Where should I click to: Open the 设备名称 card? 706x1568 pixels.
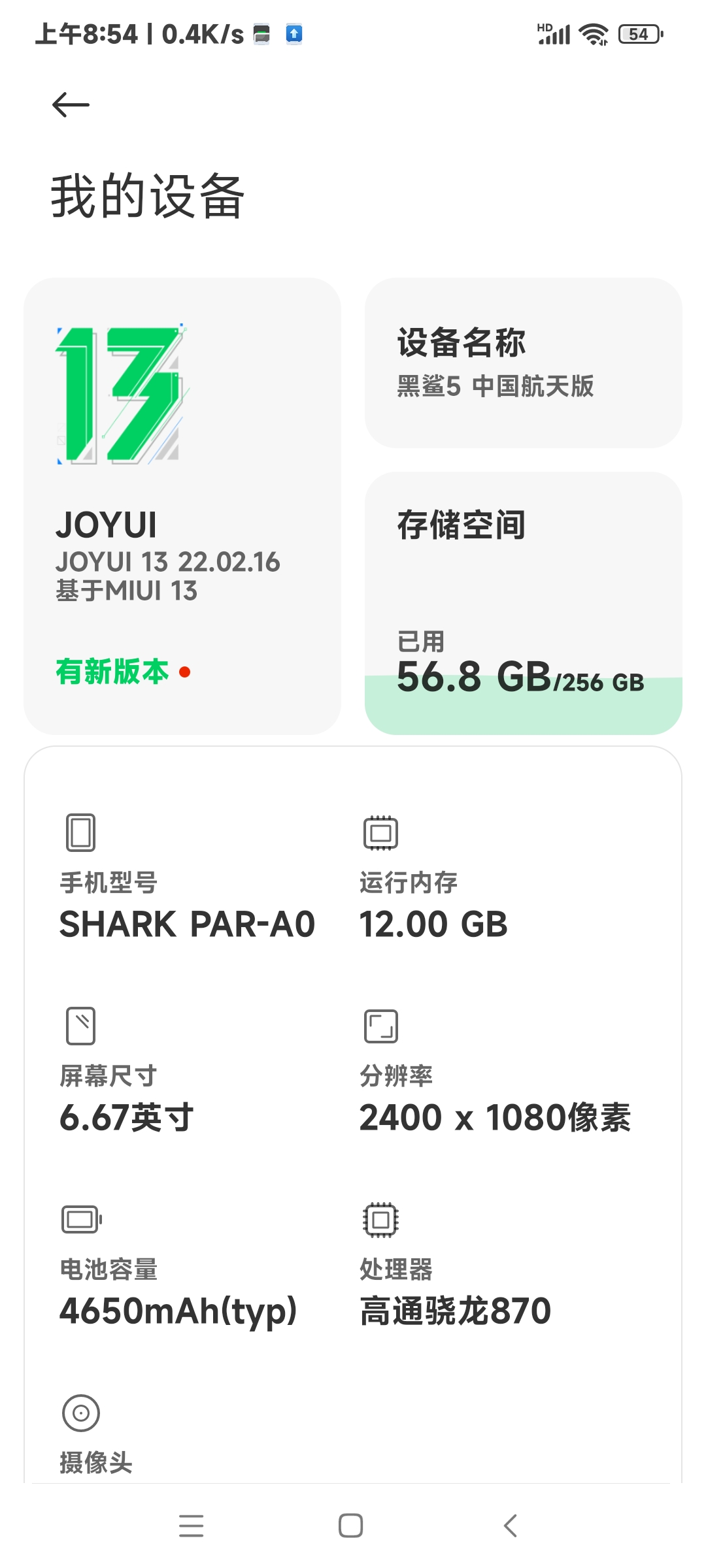(524, 363)
